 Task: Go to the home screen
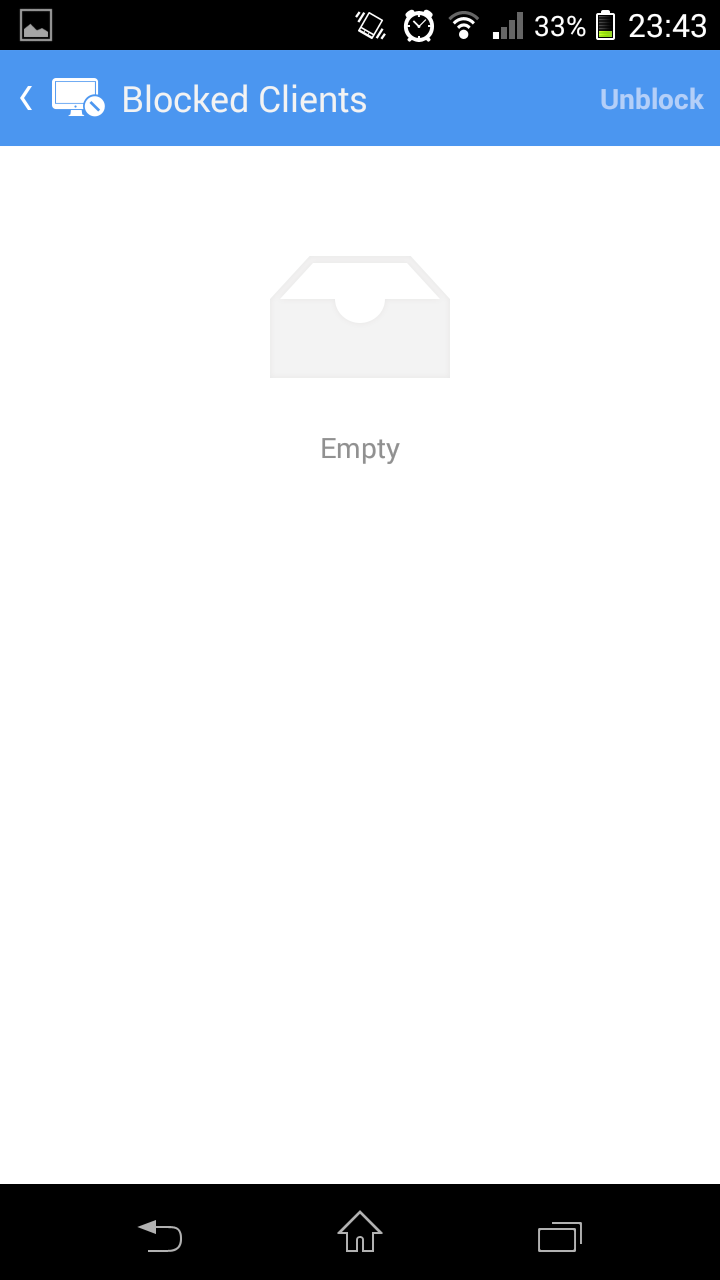(x=360, y=1232)
